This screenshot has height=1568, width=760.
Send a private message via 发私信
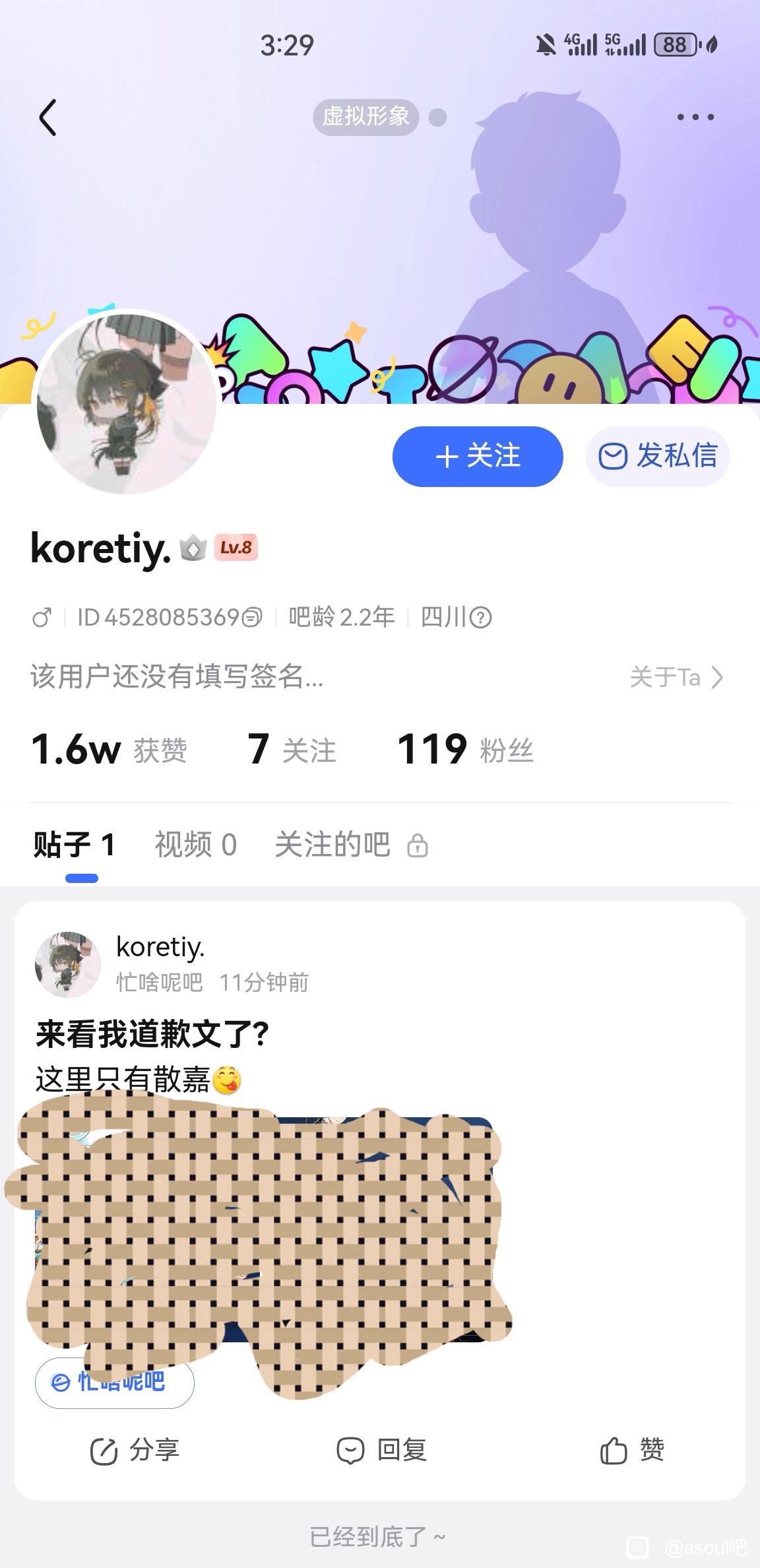pyautogui.click(x=658, y=457)
